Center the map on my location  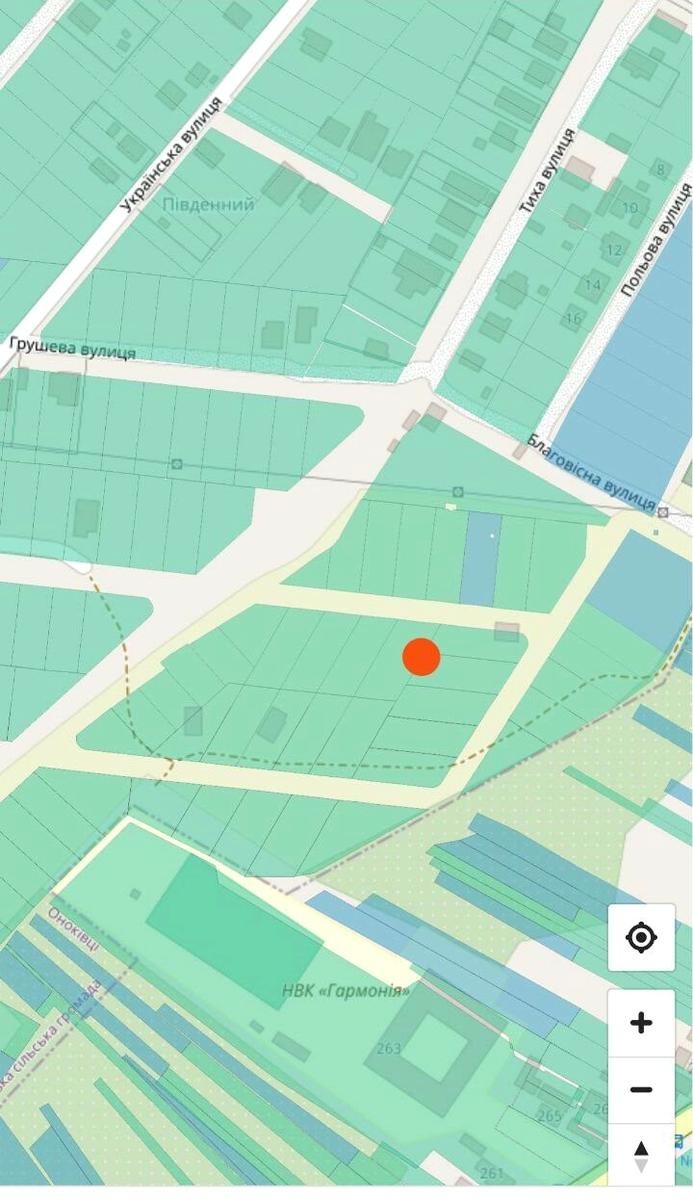[641, 937]
